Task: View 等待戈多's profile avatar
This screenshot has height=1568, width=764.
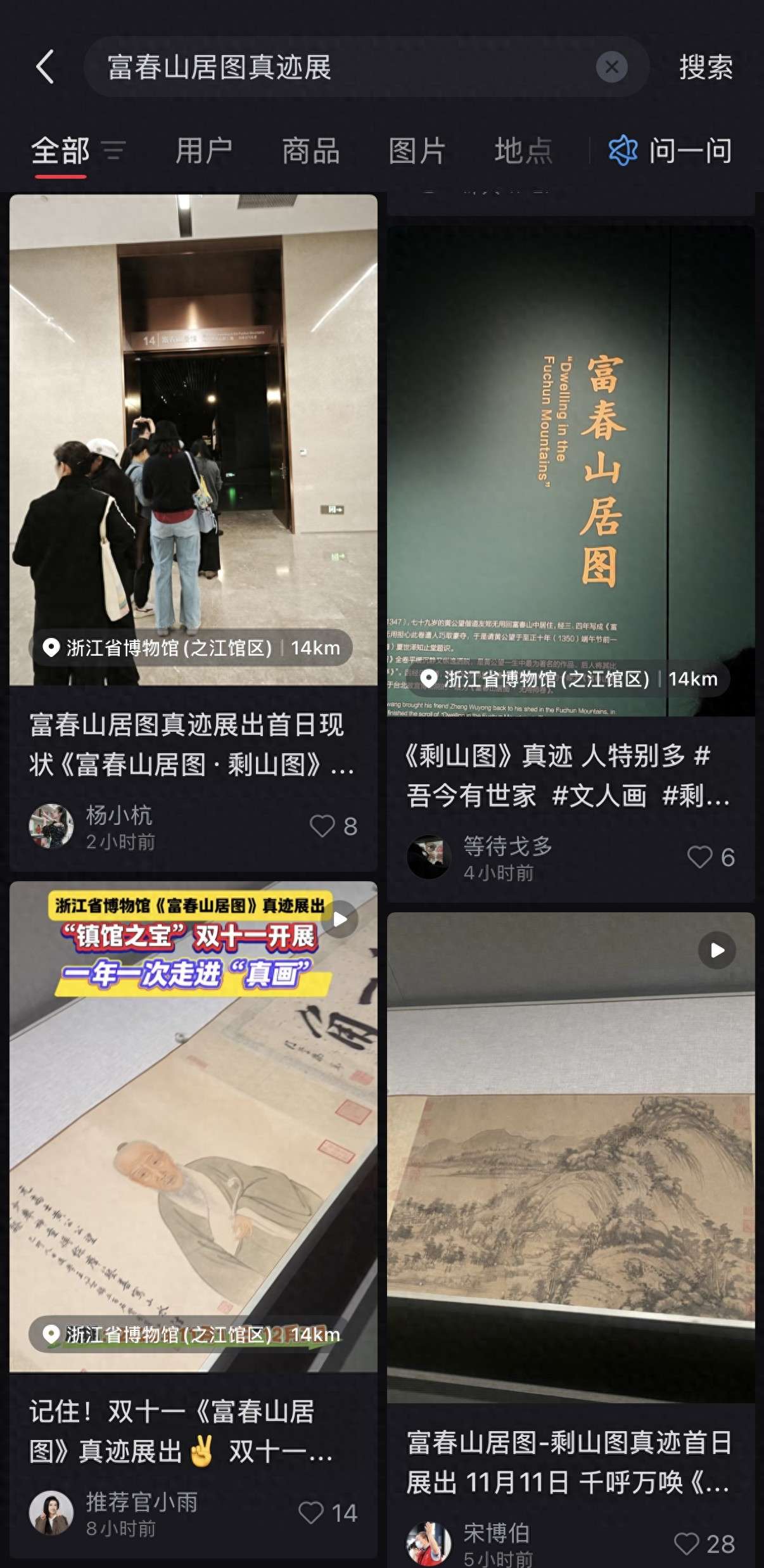Action: tap(429, 857)
